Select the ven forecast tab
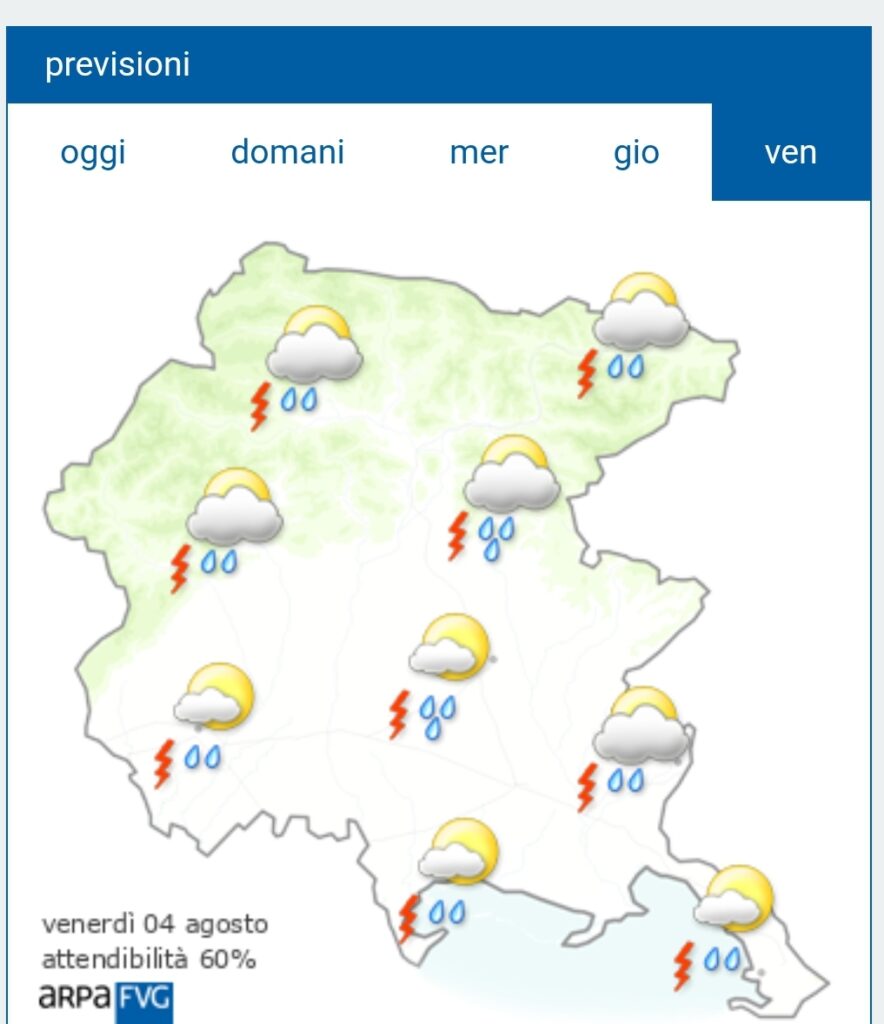This screenshot has width=884, height=1024. 790,152
